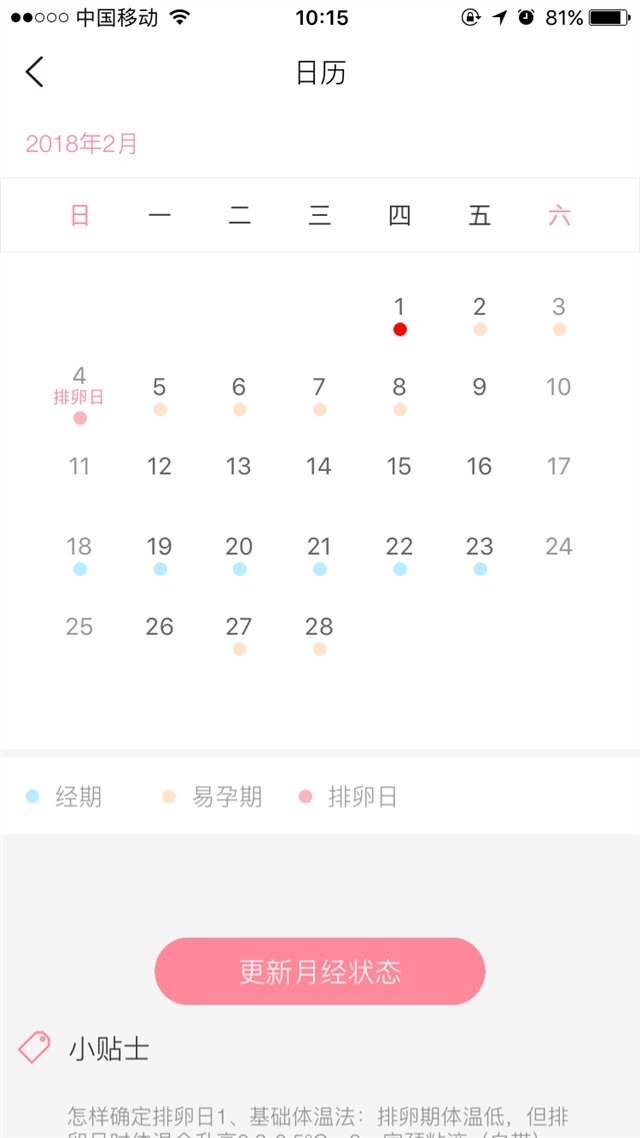The image size is (640, 1138).
Task: Choose February 16 in the calendar
Action: 479,467
